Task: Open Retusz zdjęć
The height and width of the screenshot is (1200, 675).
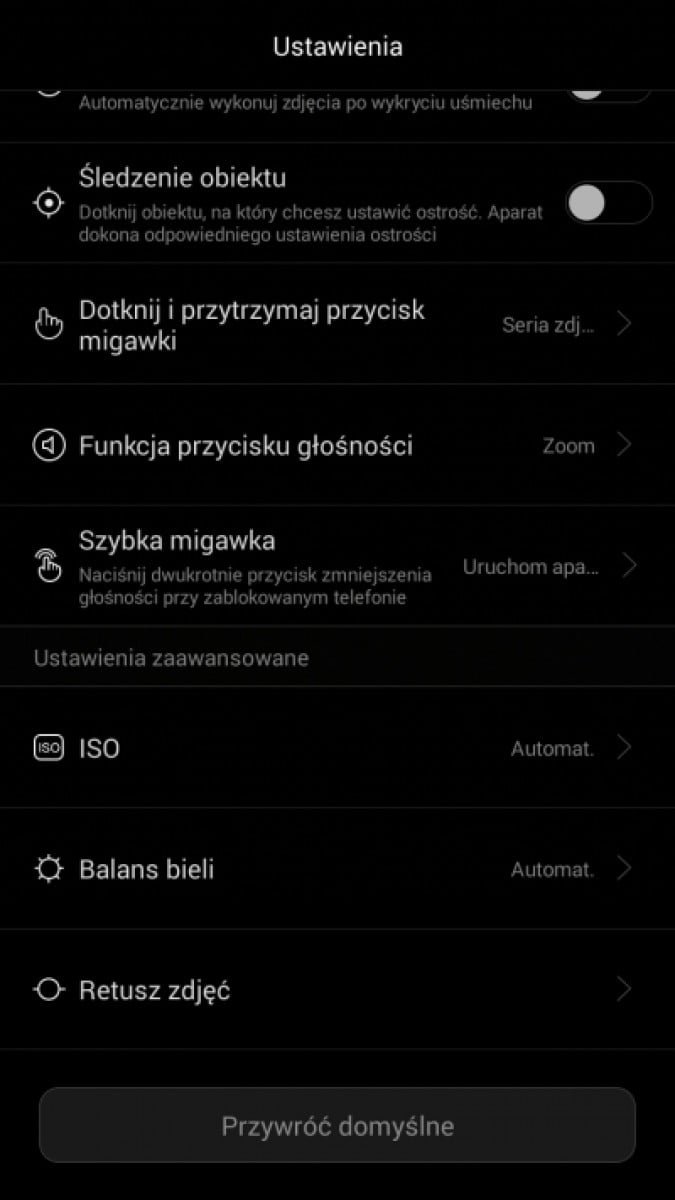Action: [337, 990]
